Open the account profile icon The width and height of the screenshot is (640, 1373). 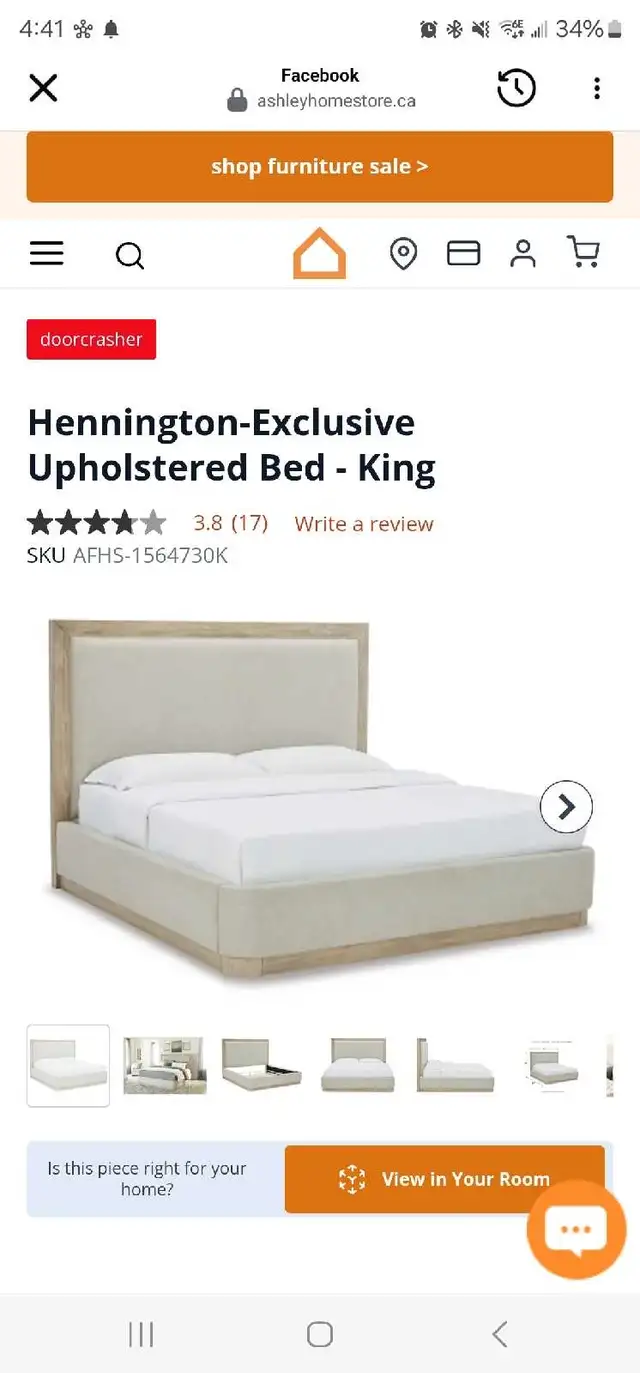coord(523,254)
